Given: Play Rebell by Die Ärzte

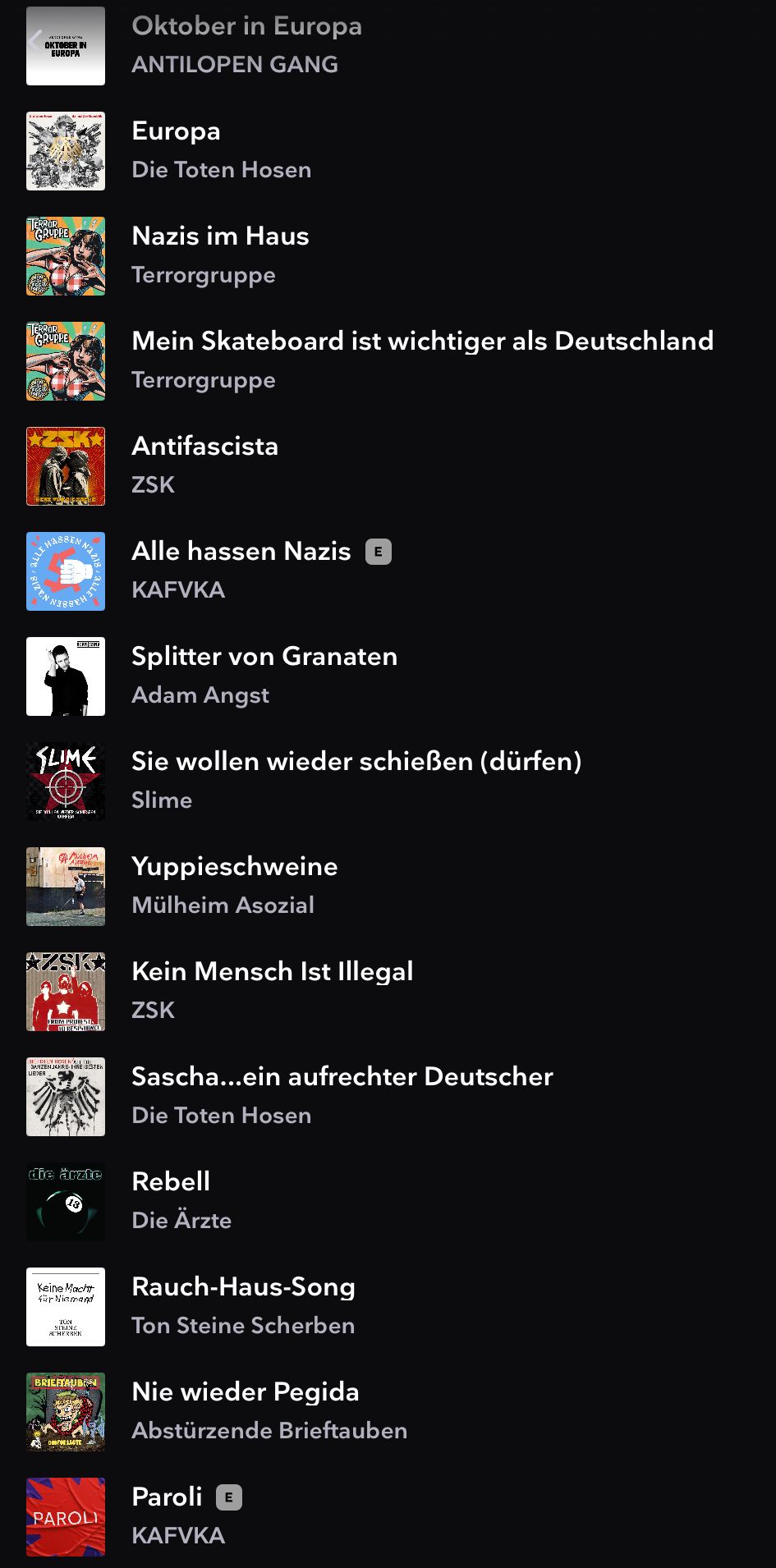Looking at the screenshot, I should (181, 1200).
